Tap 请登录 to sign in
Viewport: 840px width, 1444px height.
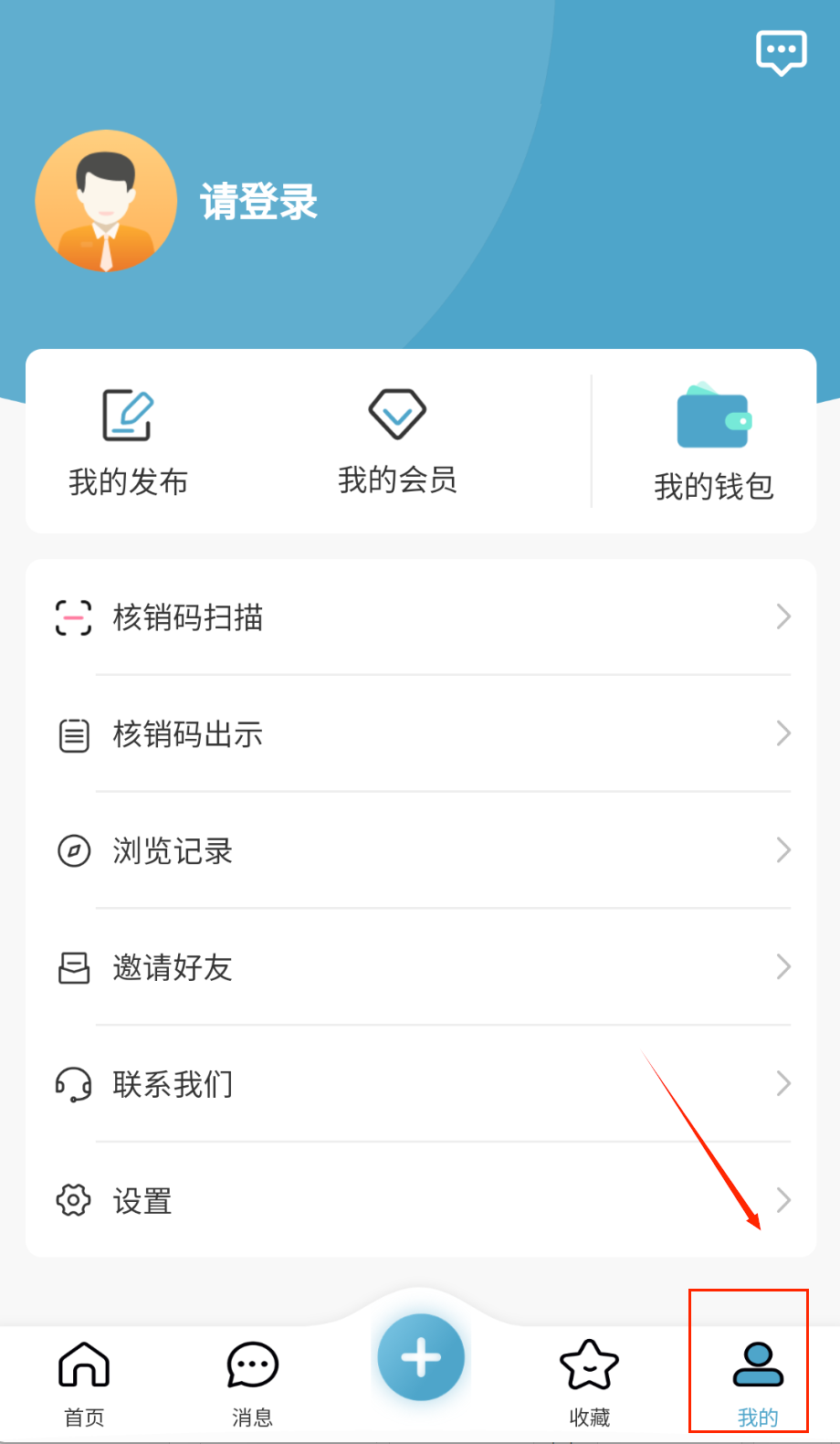point(258,202)
